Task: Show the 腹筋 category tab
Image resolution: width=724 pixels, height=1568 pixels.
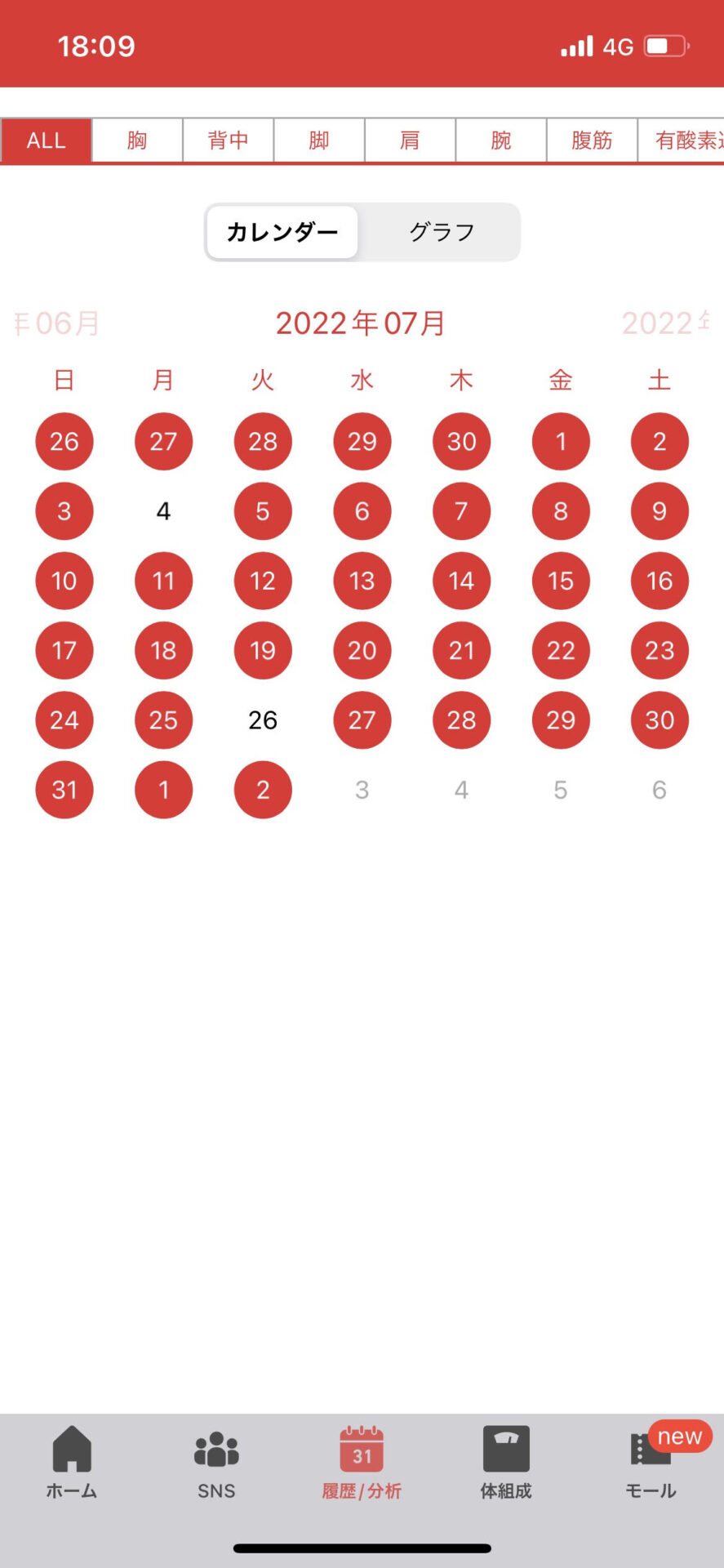Action: [592, 140]
